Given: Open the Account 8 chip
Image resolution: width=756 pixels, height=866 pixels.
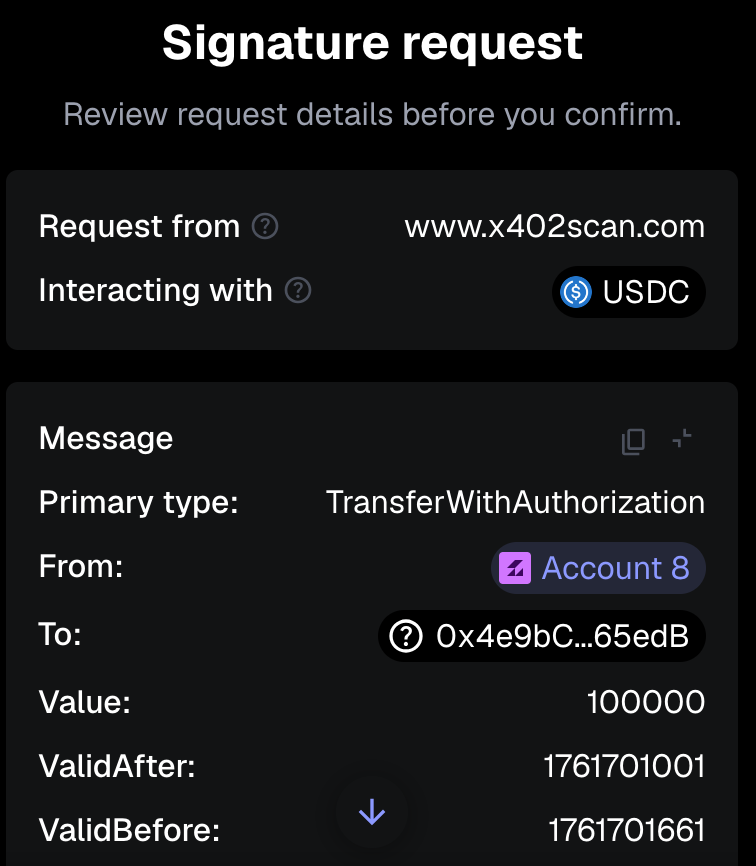Looking at the screenshot, I should coord(598,568).
